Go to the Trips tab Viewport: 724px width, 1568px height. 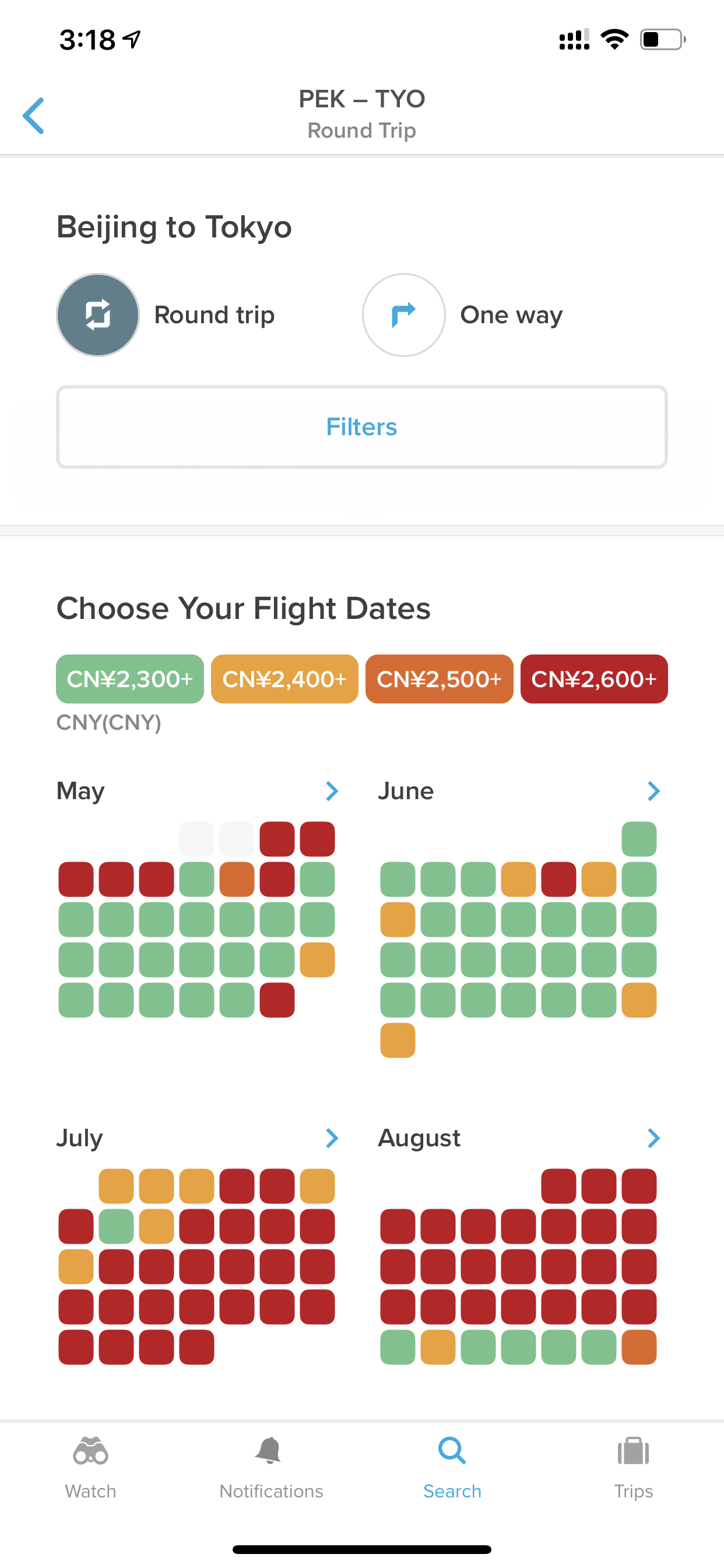coord(633,1468)
